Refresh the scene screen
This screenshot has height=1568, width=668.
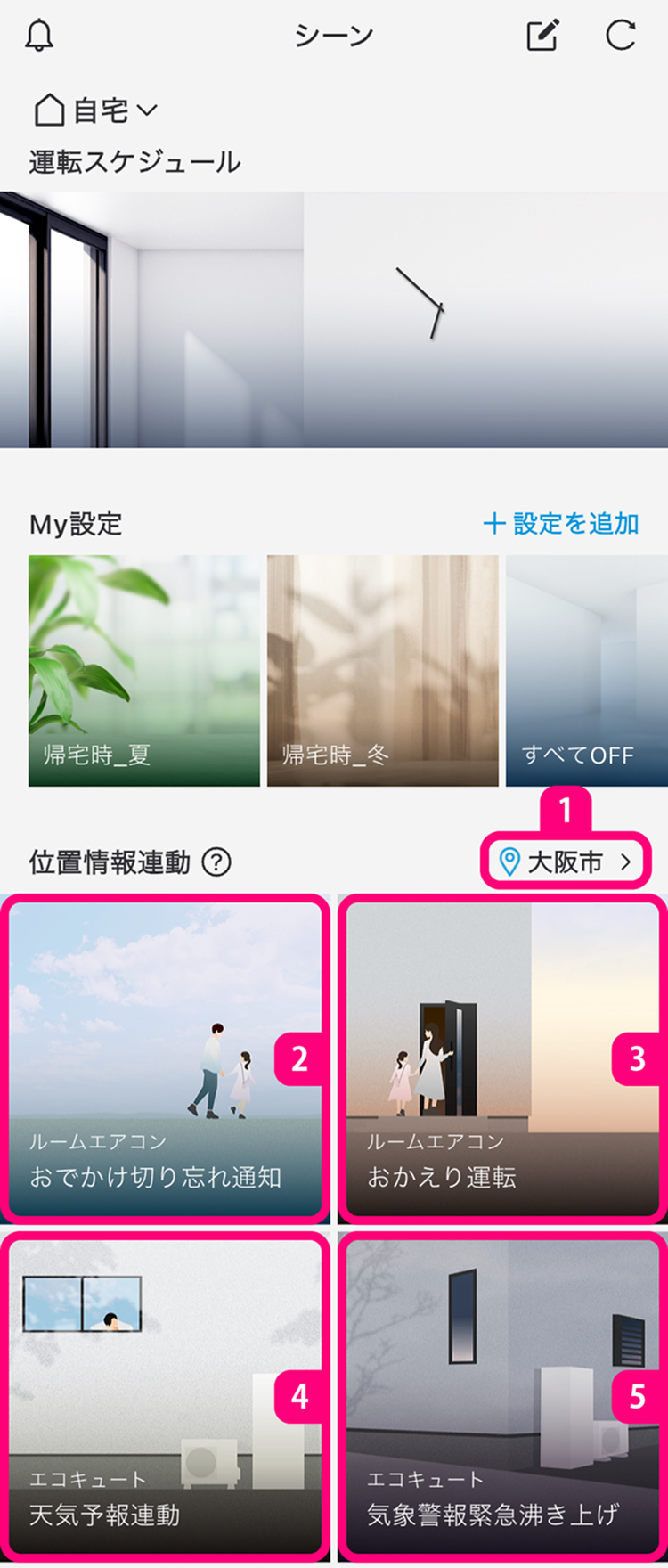tap(620, 36)
